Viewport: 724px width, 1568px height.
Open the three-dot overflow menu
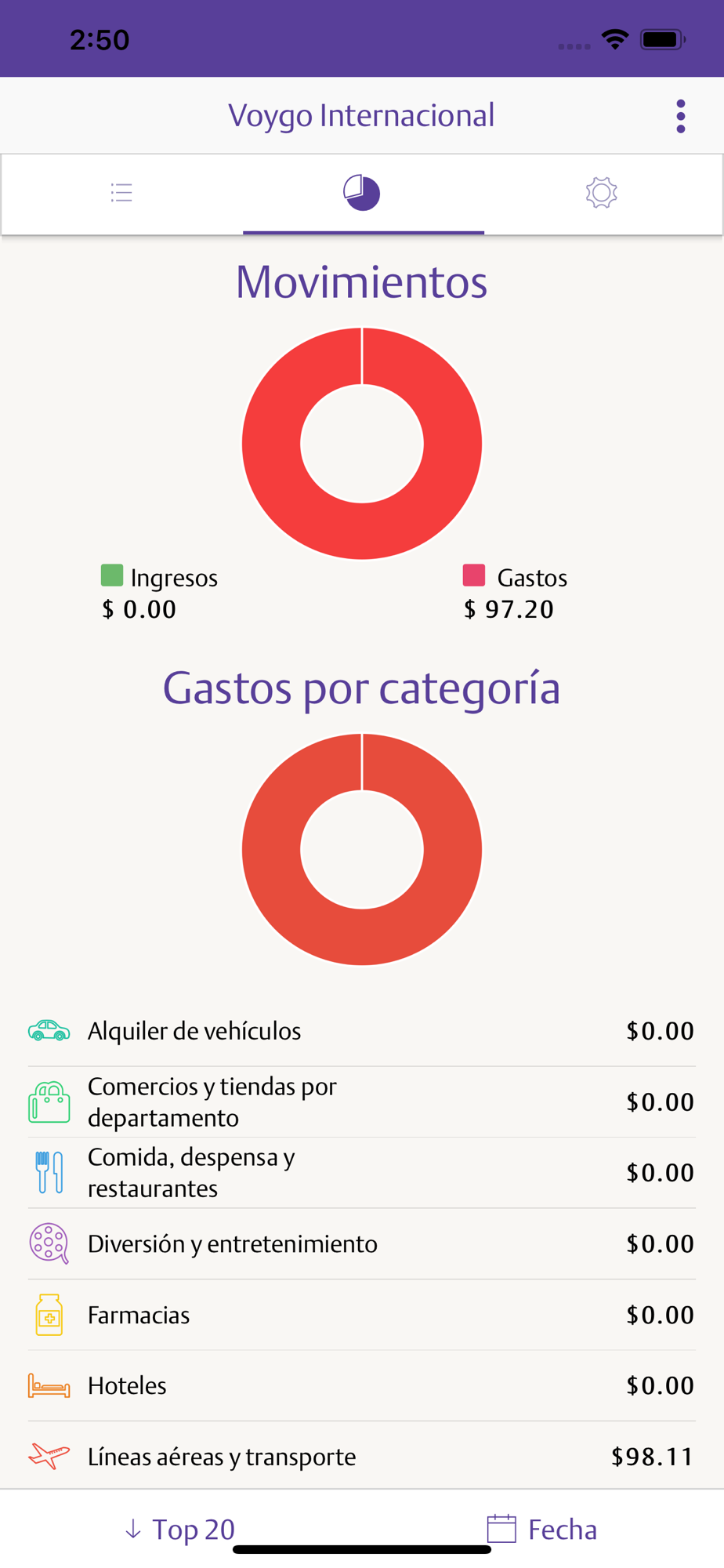point(680,116)
